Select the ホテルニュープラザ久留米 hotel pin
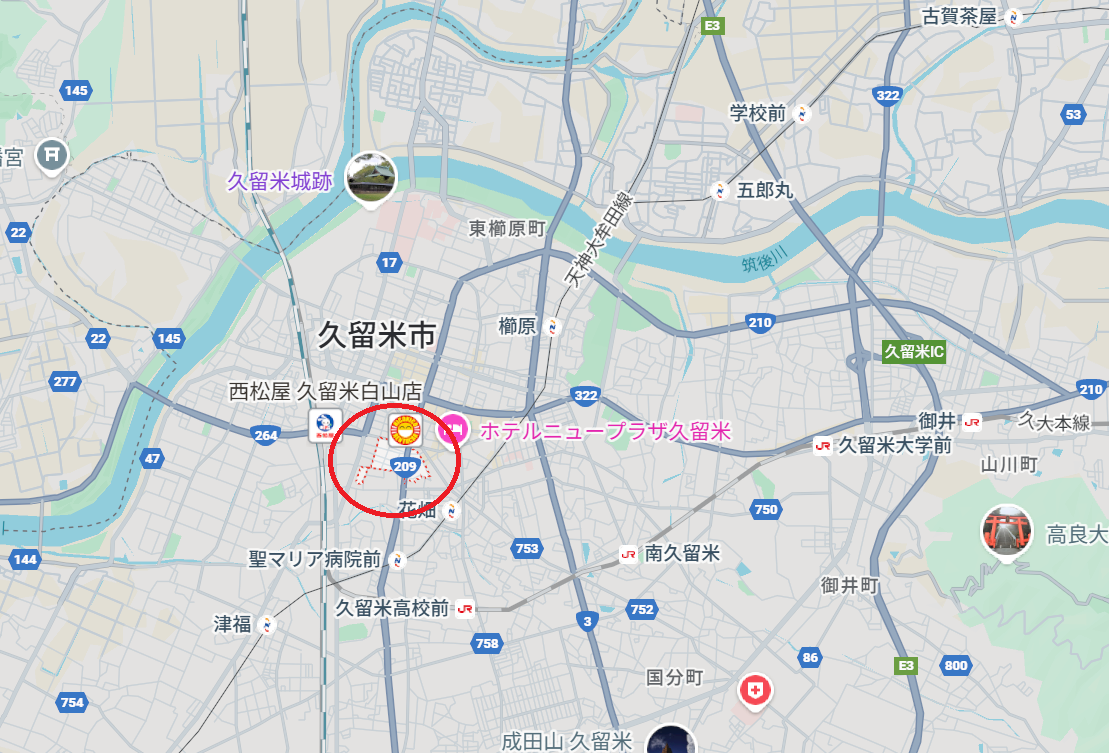The width and height of the screenshot is (1109, 753). tap(454, 430)
